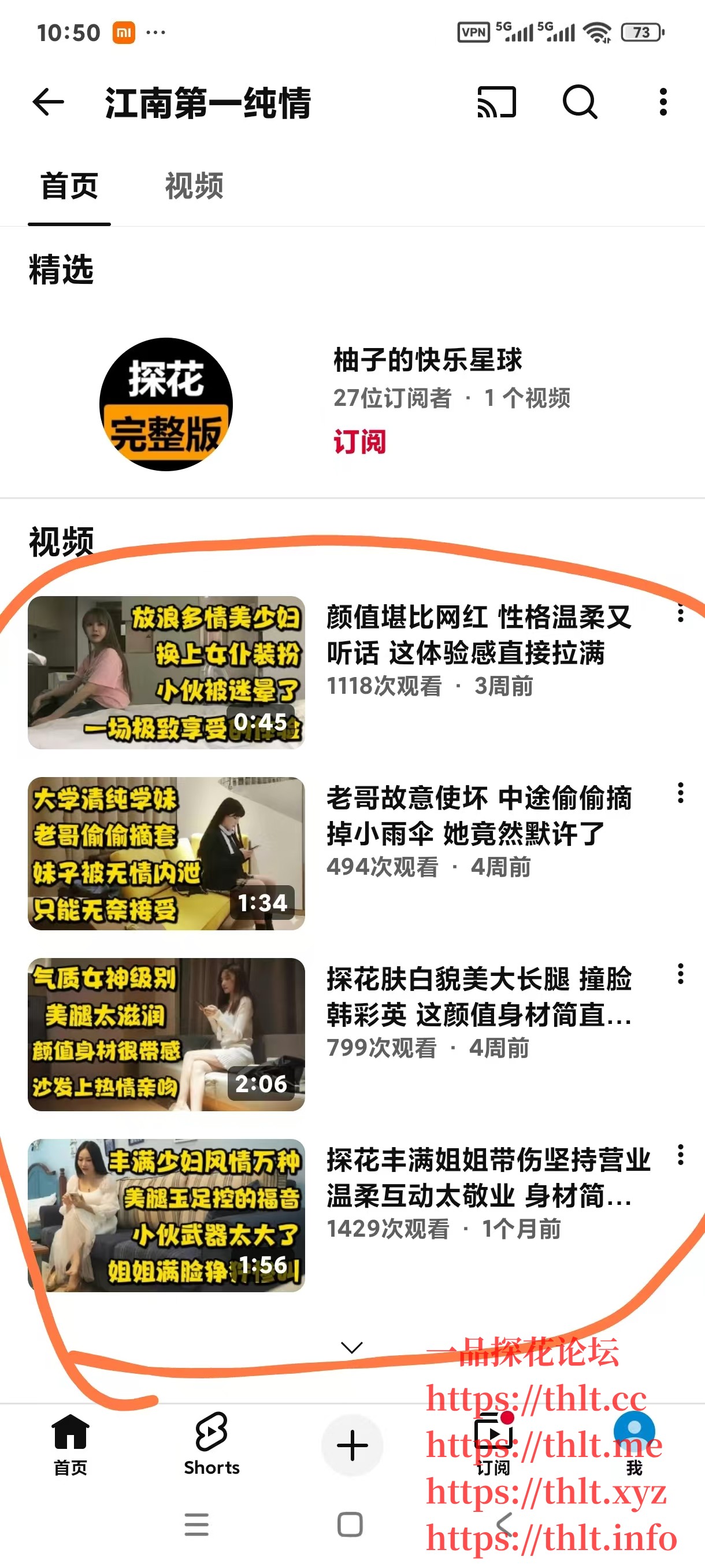Switch to the Shorts tab

(x=211, y=1444)
